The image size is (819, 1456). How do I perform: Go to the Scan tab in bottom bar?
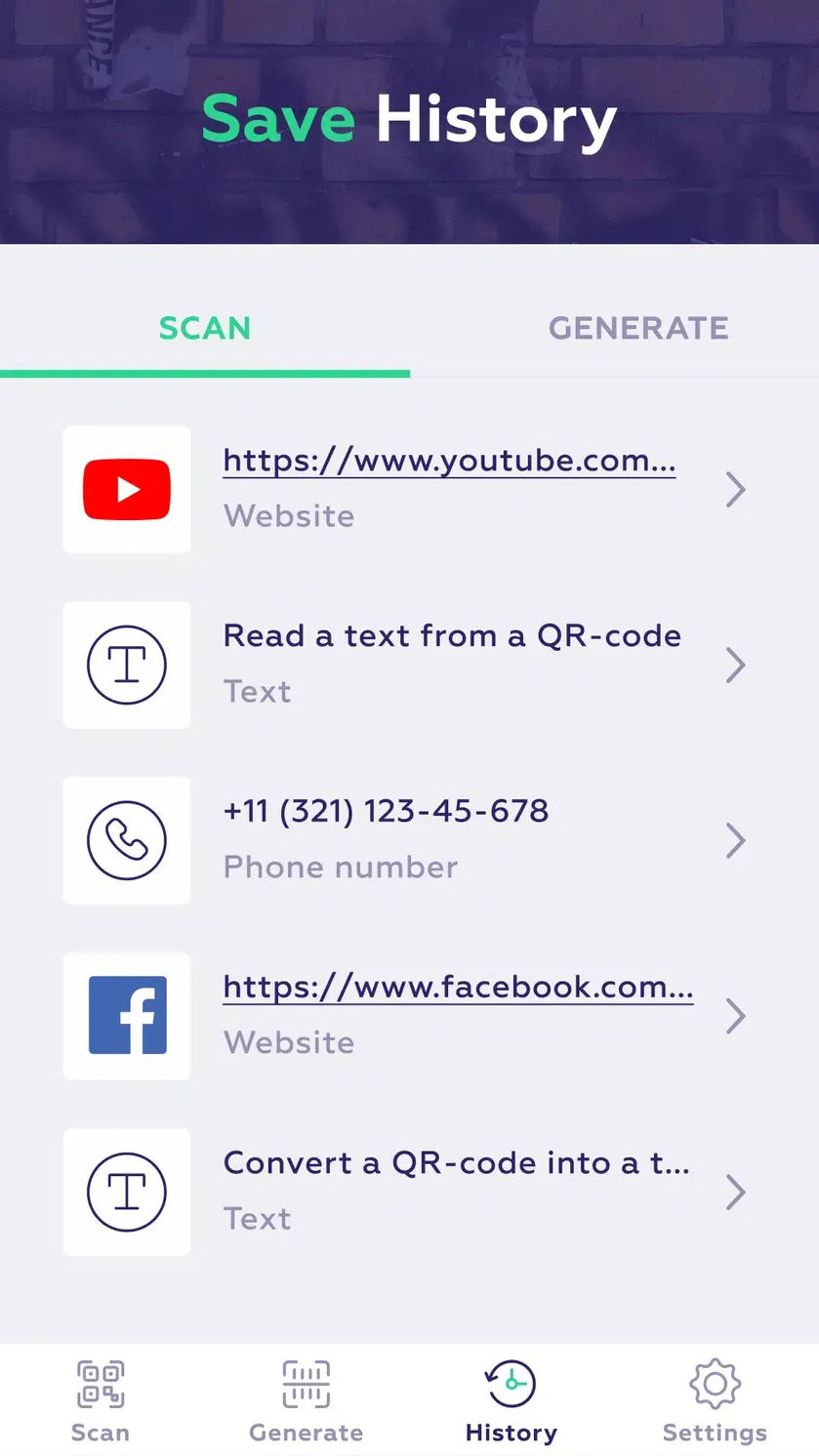(101, 1401)
